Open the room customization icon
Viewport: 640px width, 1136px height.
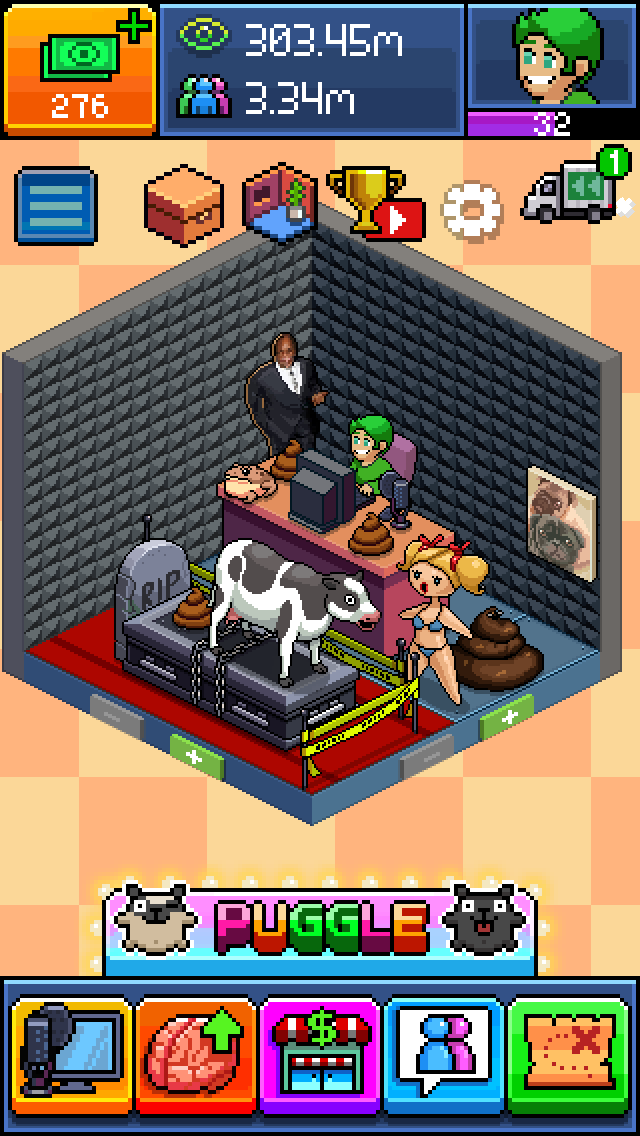281,203
